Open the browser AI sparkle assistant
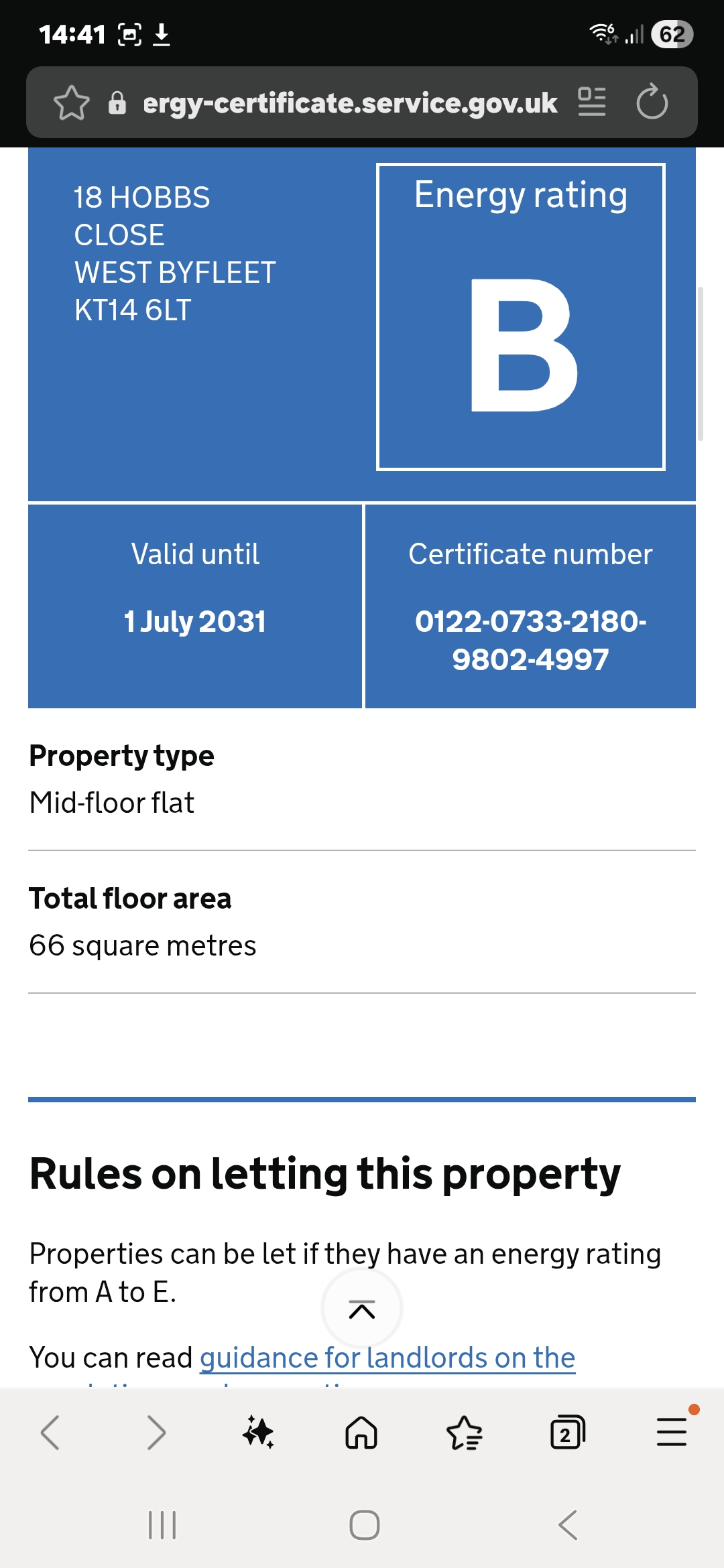 [258, 1433]
